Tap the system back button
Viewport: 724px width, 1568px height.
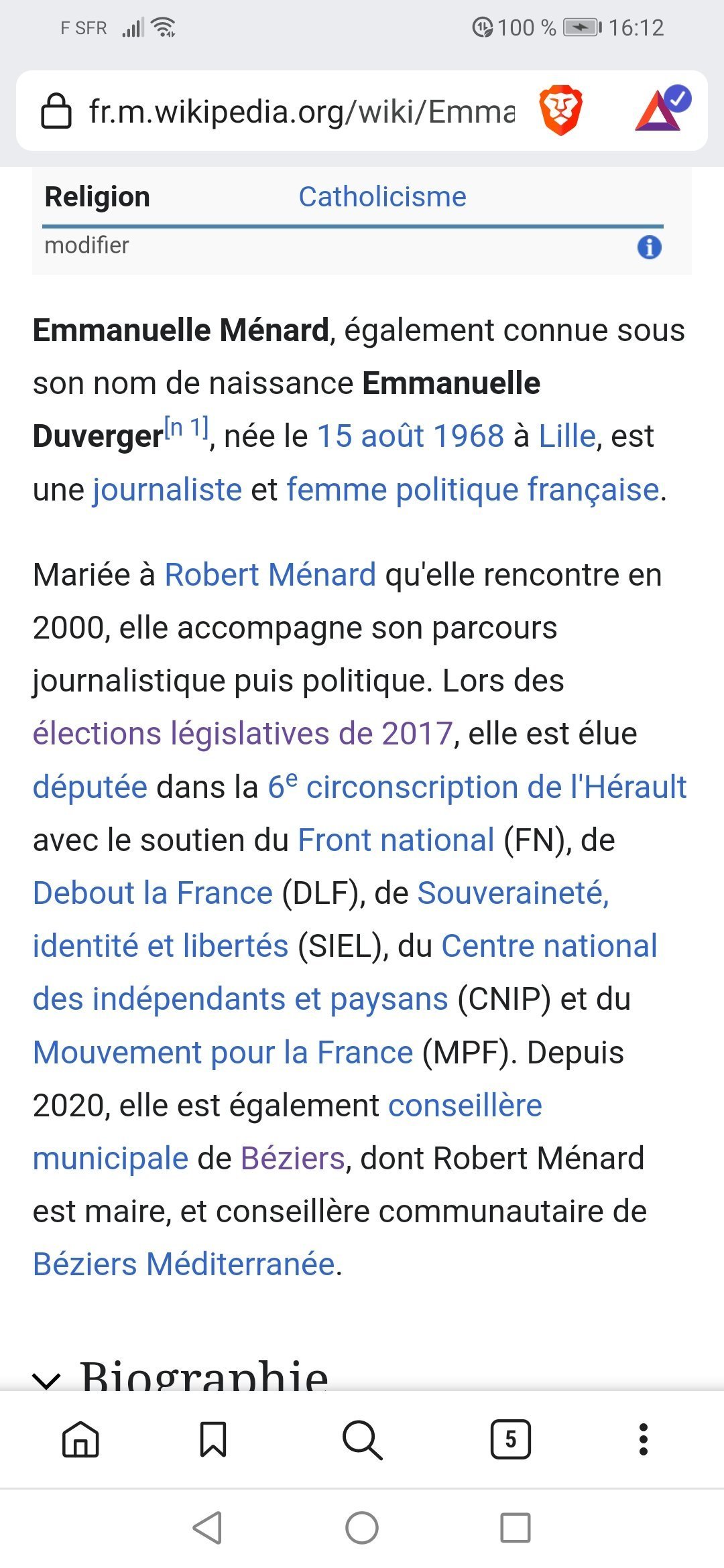point(208,1528)
